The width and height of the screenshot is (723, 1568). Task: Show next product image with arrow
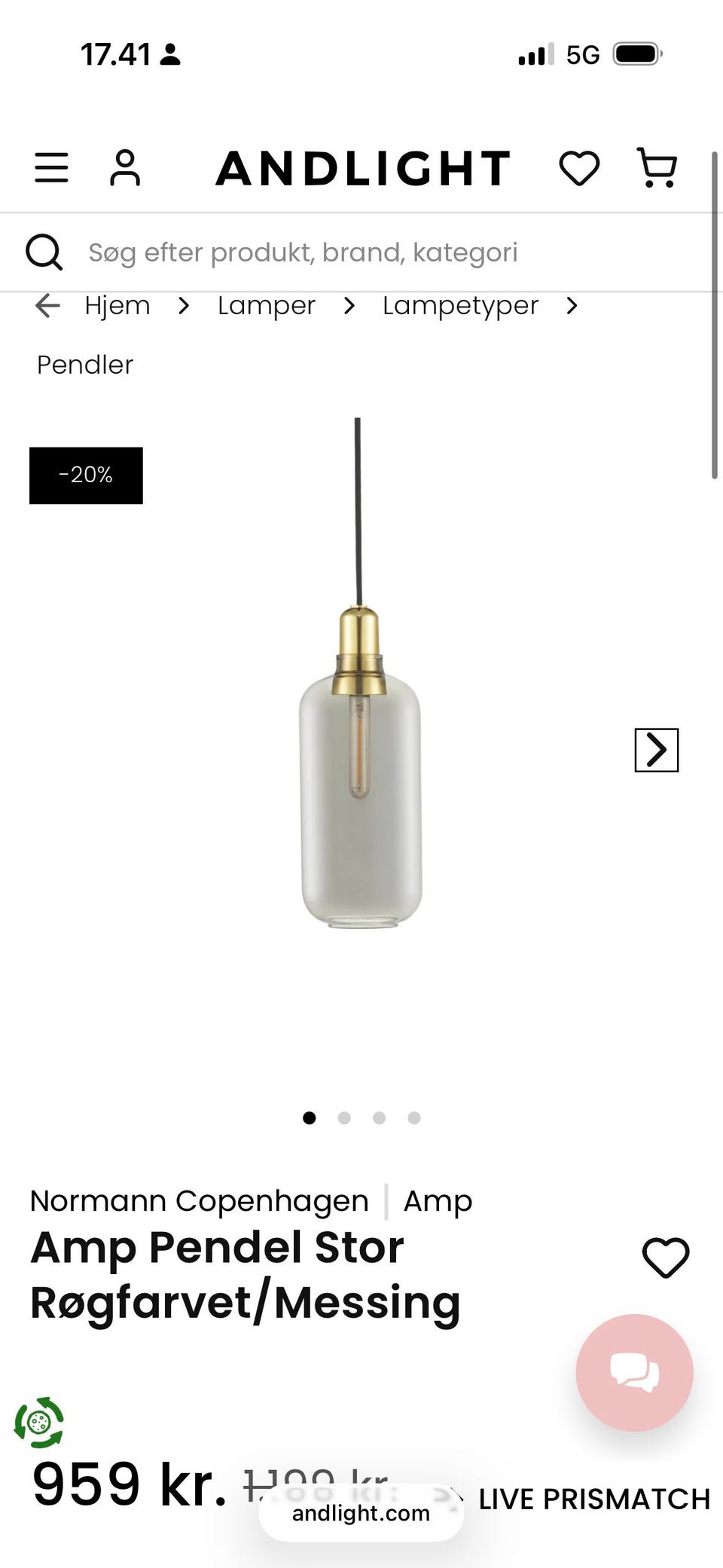(657, 750)
